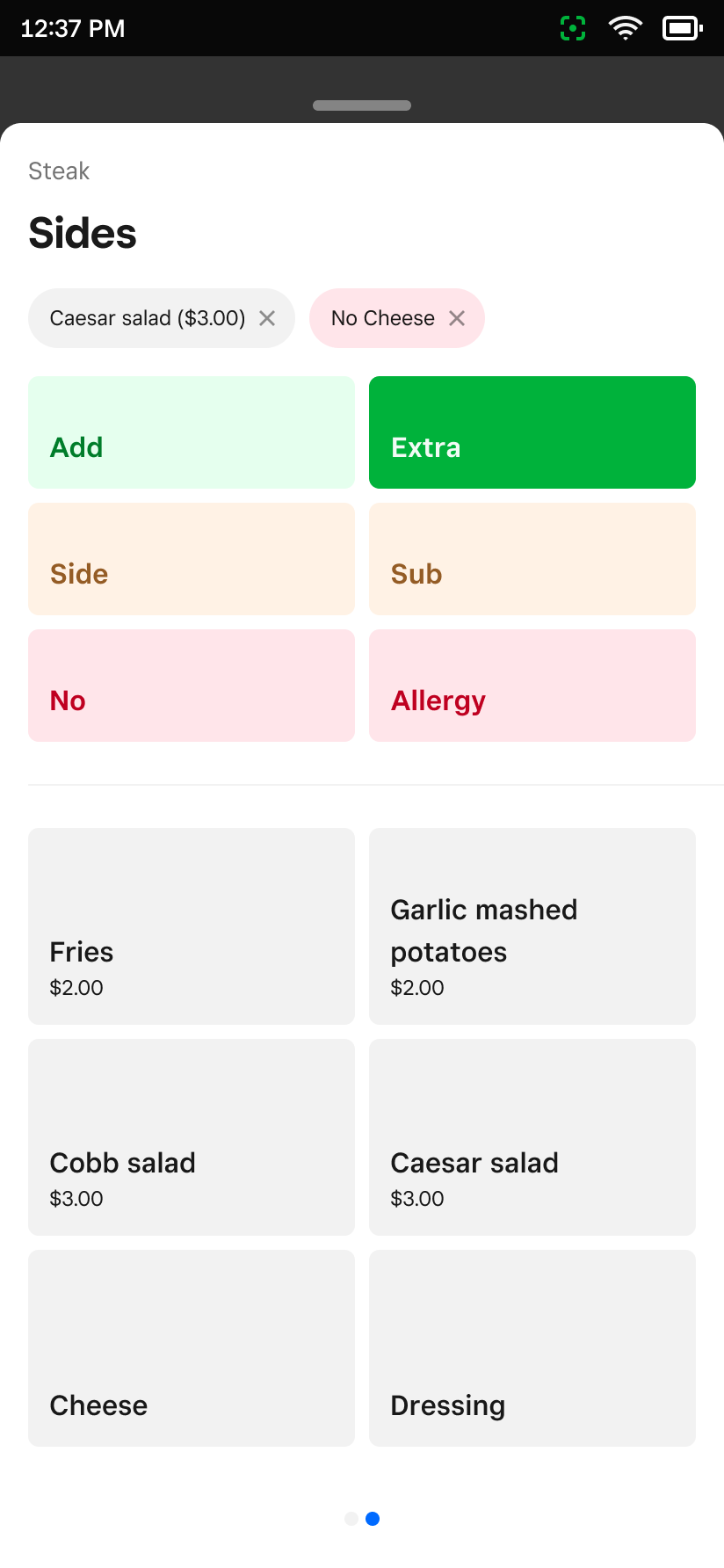Tap the Side modifier button
This screenshot has width=724, height=1568.
[192, 559]
